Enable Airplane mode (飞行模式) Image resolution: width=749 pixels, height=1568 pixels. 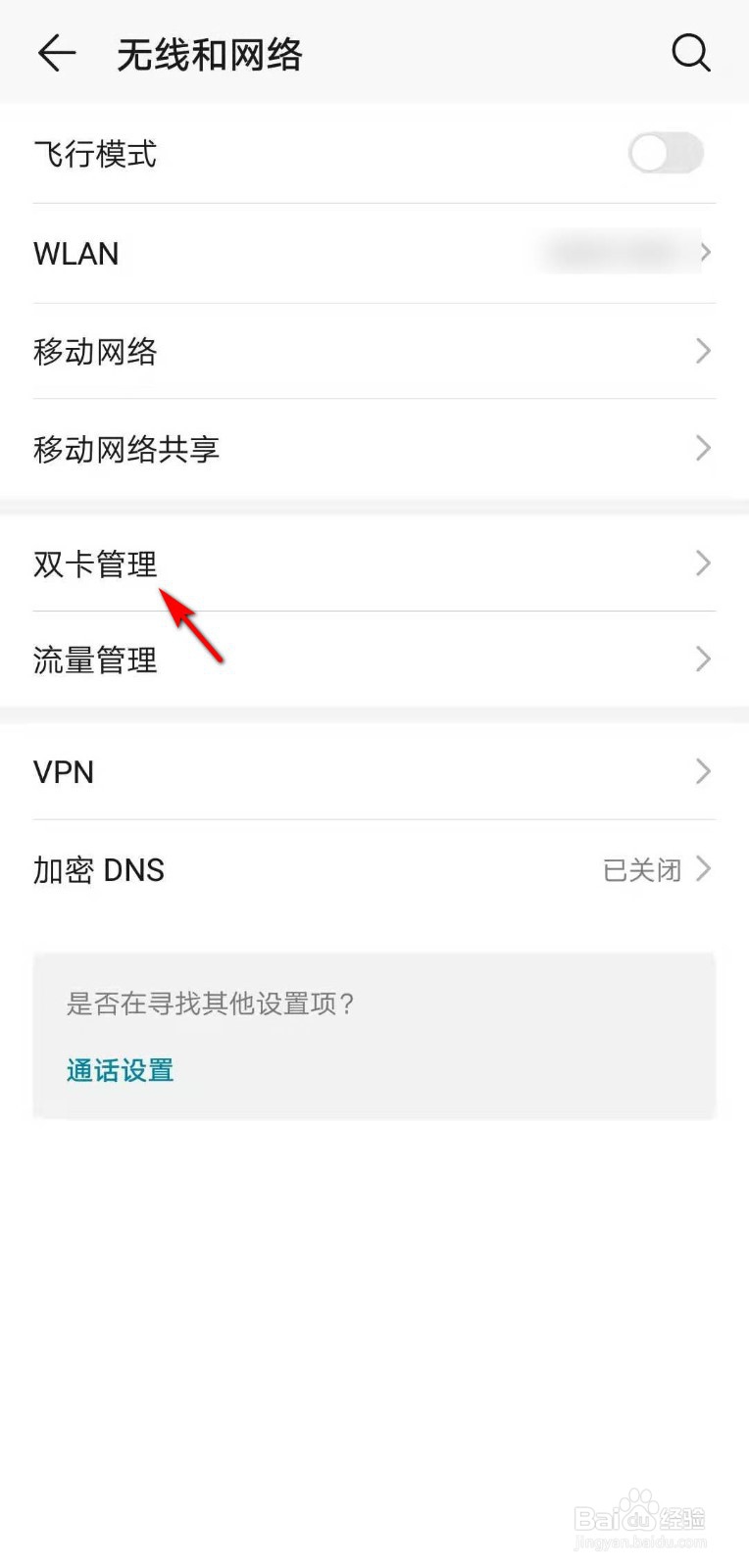(x=666, y=154)
